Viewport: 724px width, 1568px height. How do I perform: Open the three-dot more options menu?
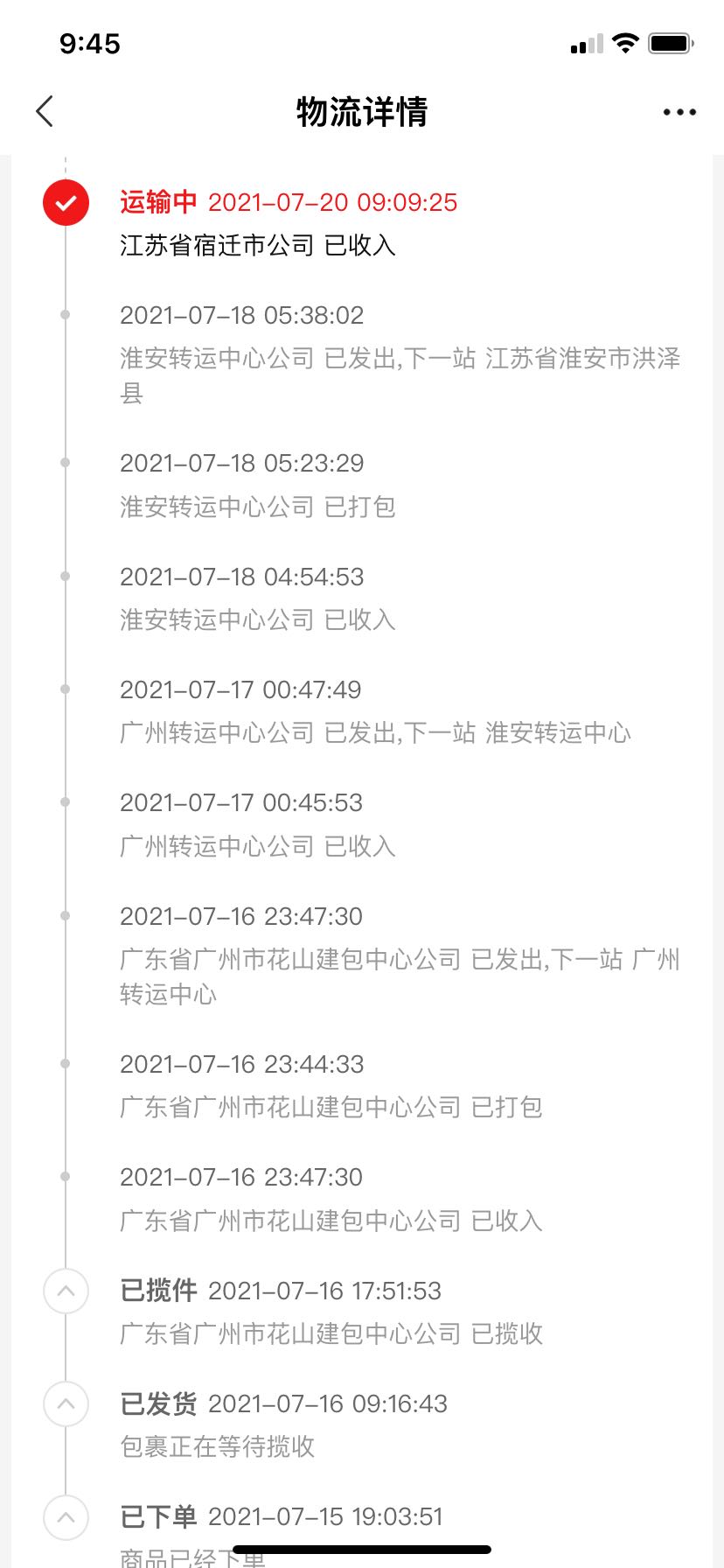coord(679,112)
